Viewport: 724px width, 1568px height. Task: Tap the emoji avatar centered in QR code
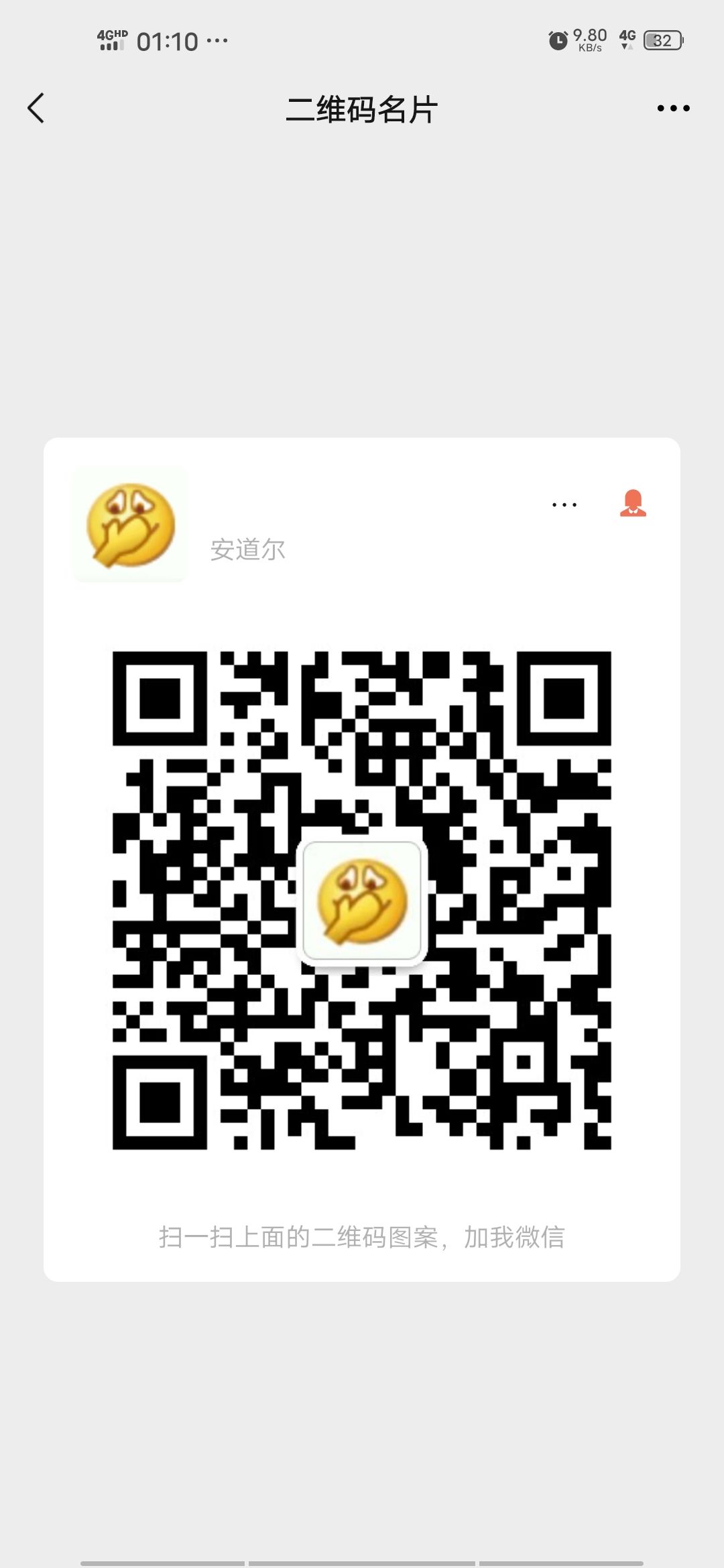click(362, 899)
